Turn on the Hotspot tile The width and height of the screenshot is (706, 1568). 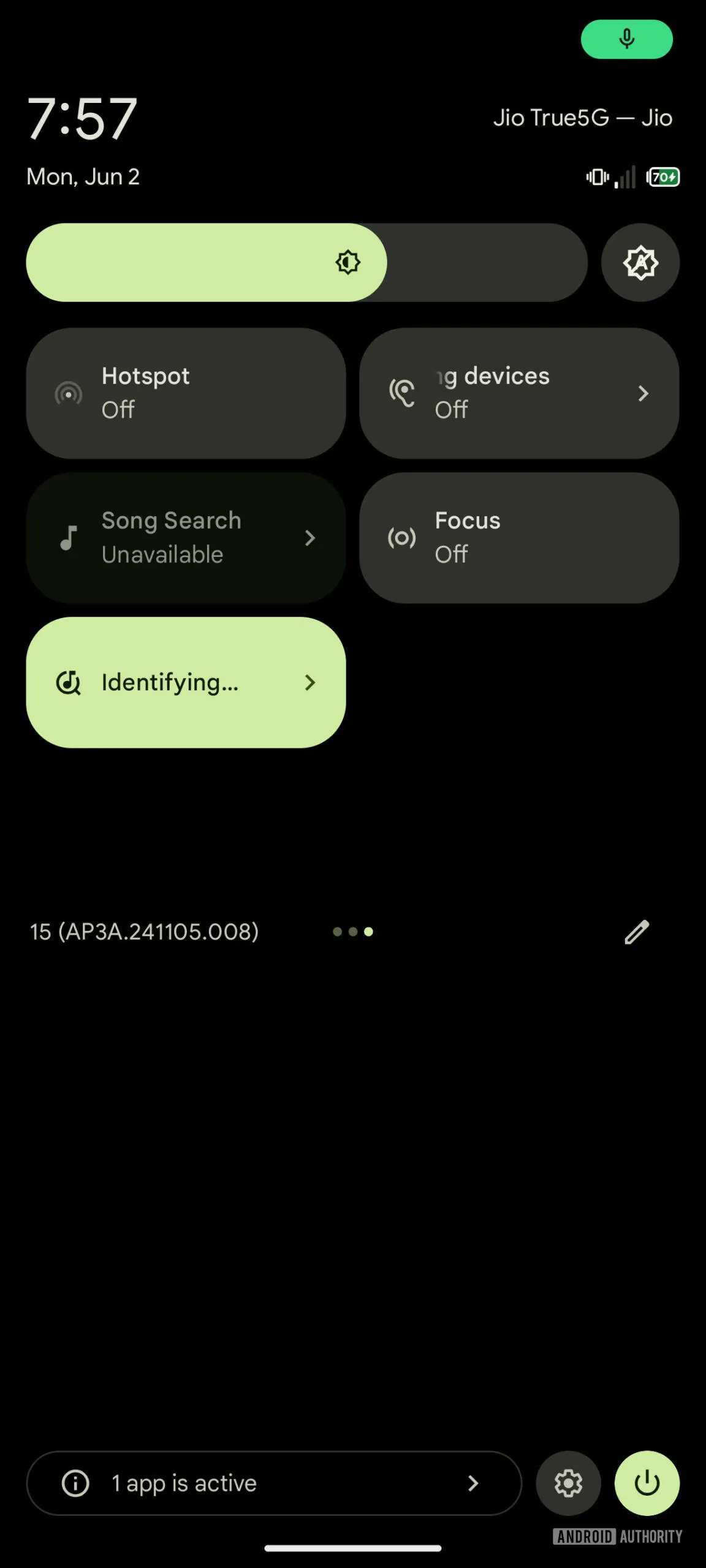coord(186,393)
